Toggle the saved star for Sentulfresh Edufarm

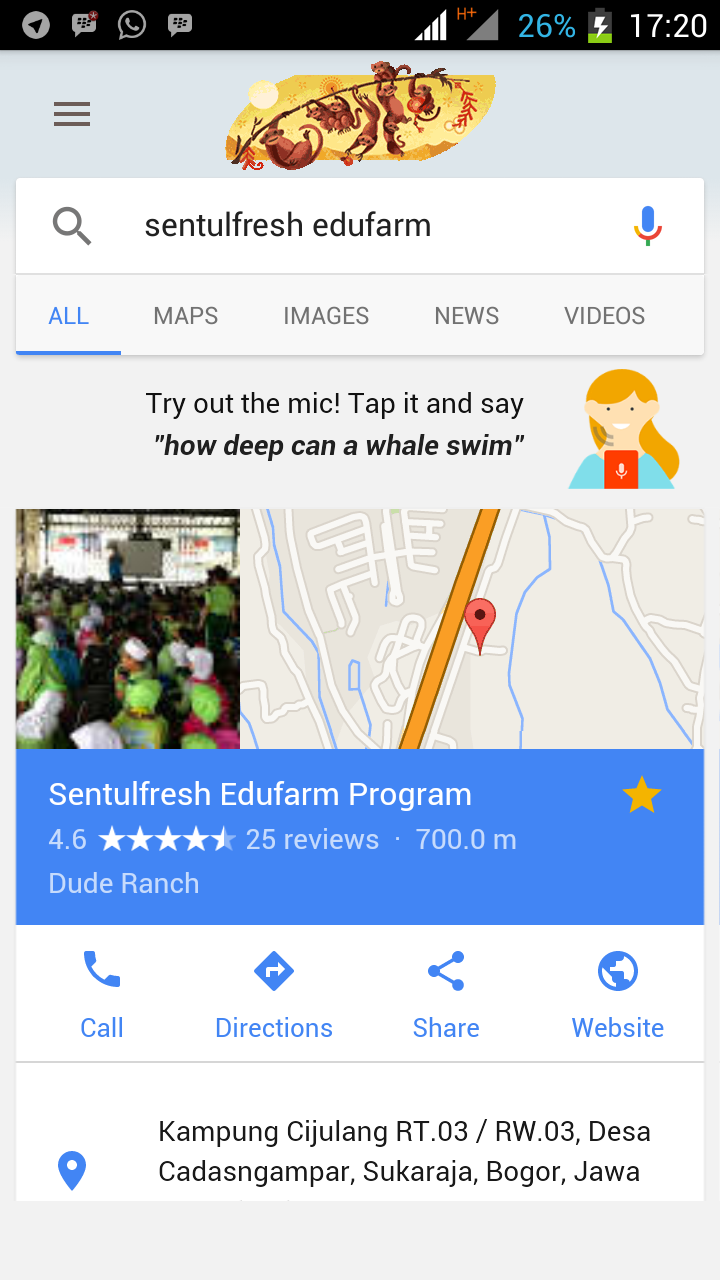pos(642,796)
